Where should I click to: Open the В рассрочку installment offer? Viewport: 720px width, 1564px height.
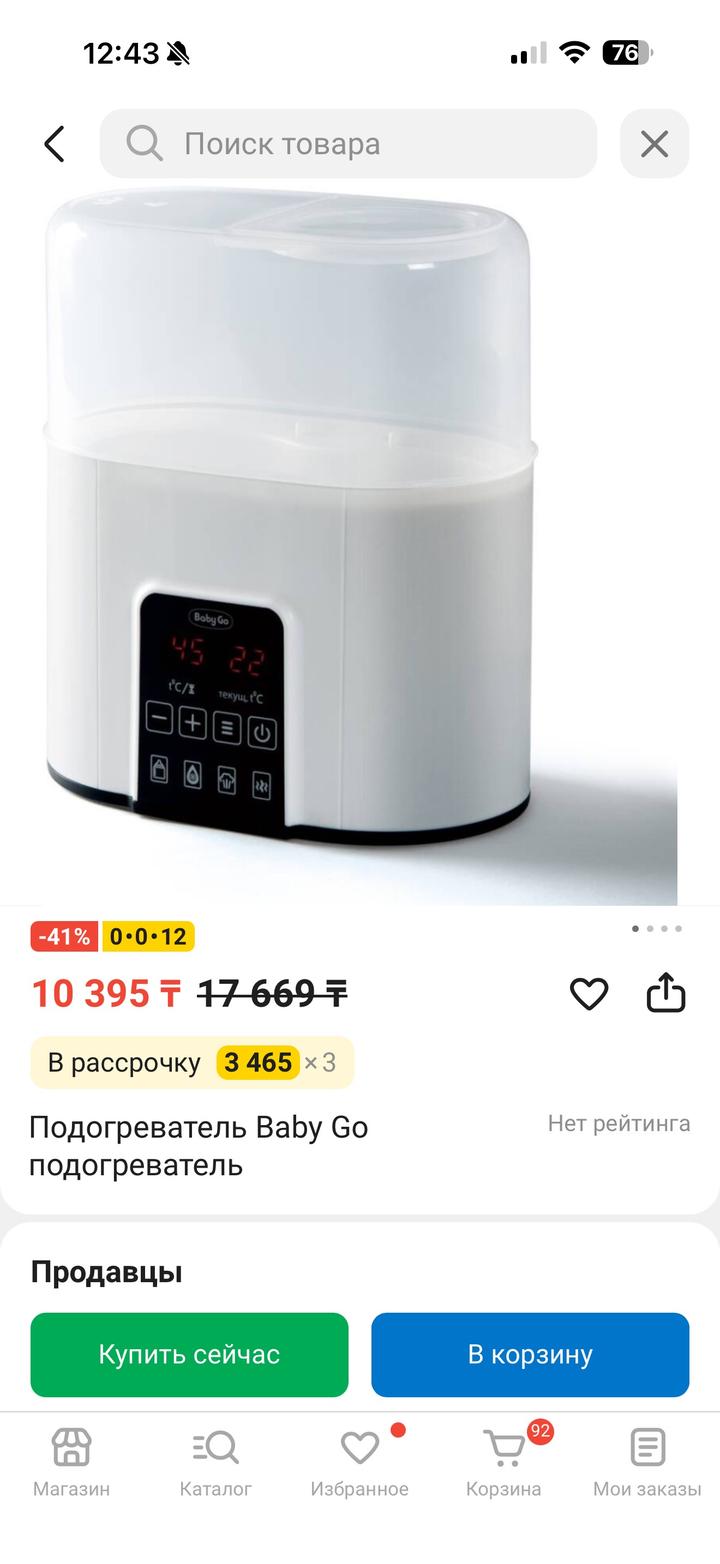pos(192,1062)
